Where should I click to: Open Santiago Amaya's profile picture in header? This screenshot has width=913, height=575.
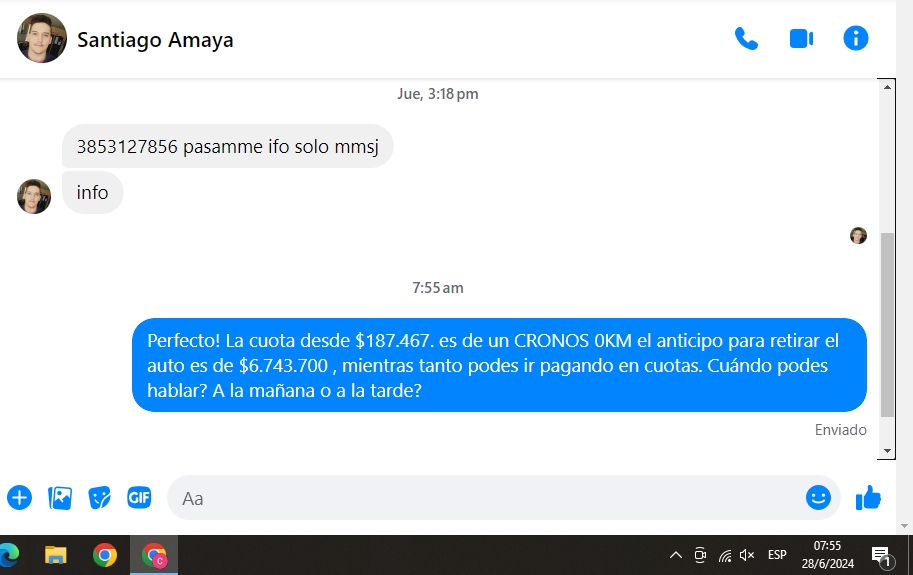pos(42,39)
